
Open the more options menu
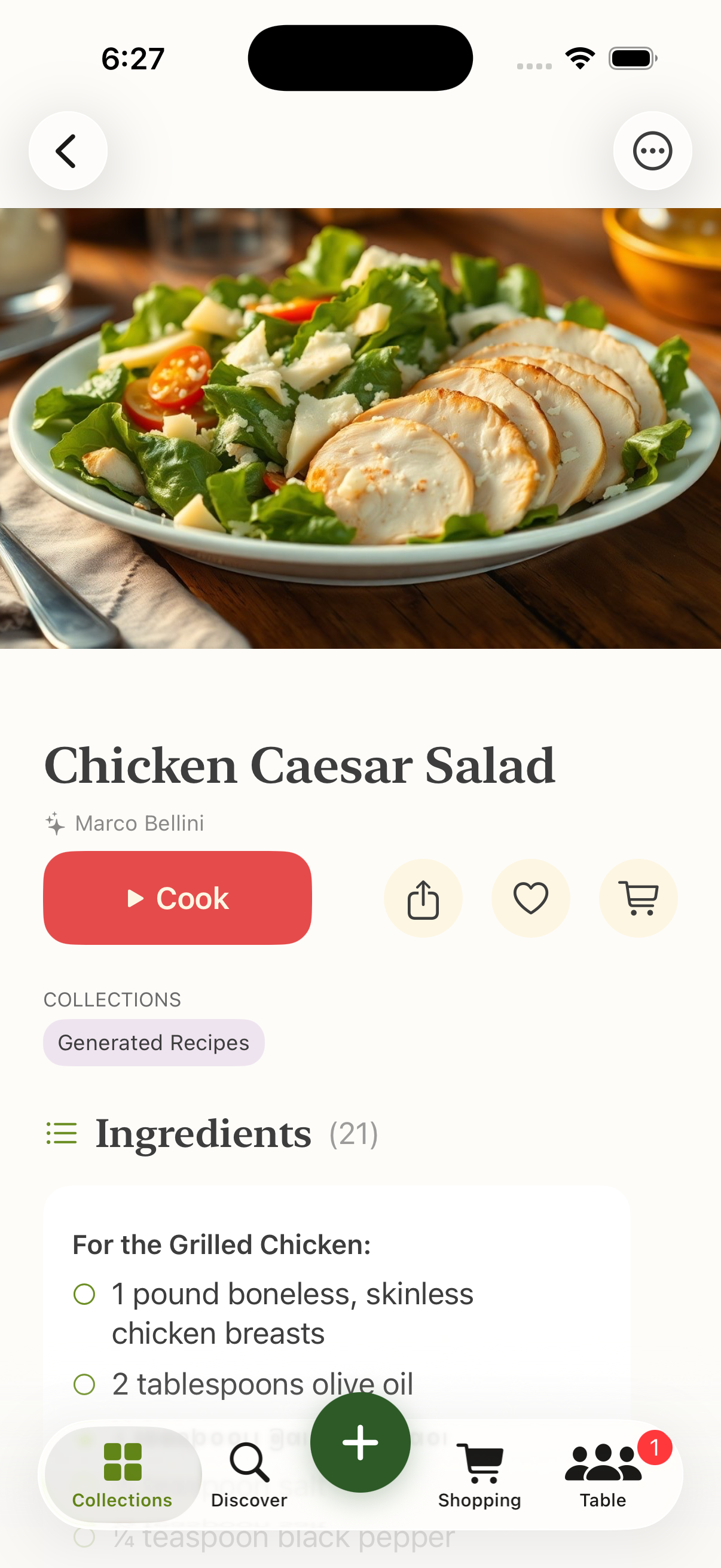pos(652,150)
